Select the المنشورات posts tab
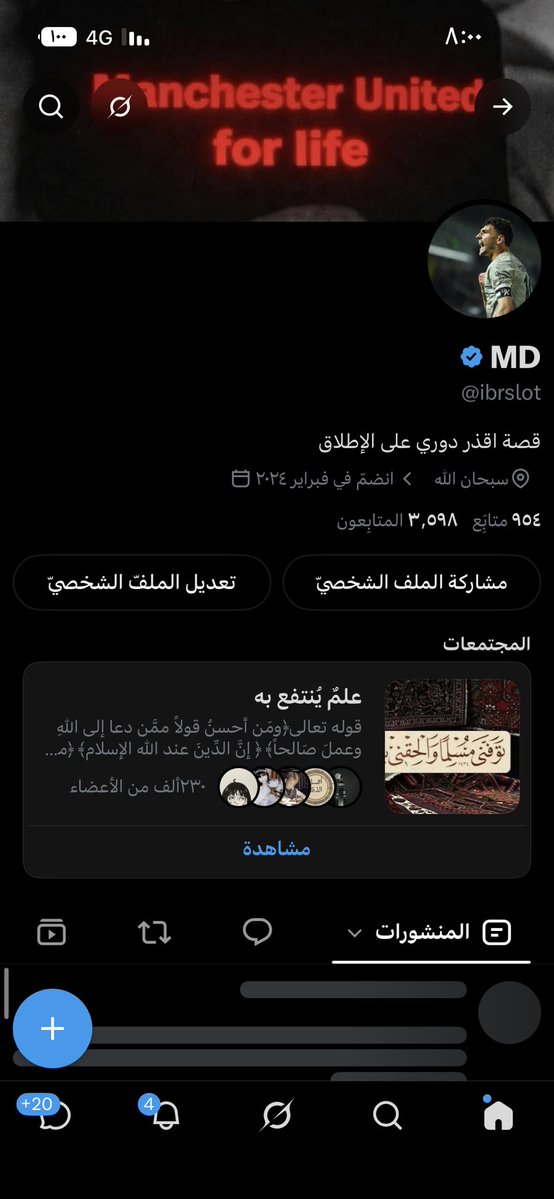This screenshot has width=554, height=1199. 431,932
